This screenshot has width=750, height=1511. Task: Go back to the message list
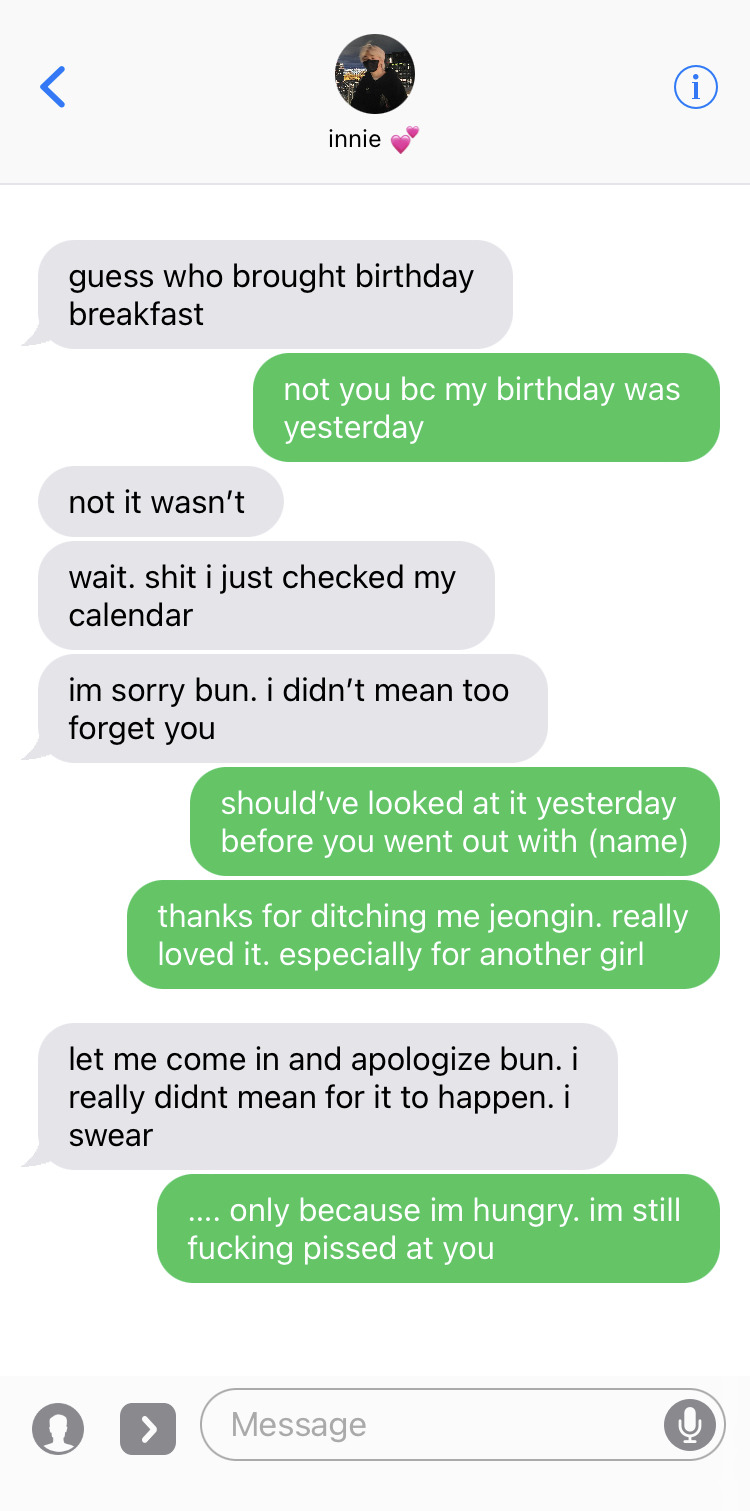(53, 87)
